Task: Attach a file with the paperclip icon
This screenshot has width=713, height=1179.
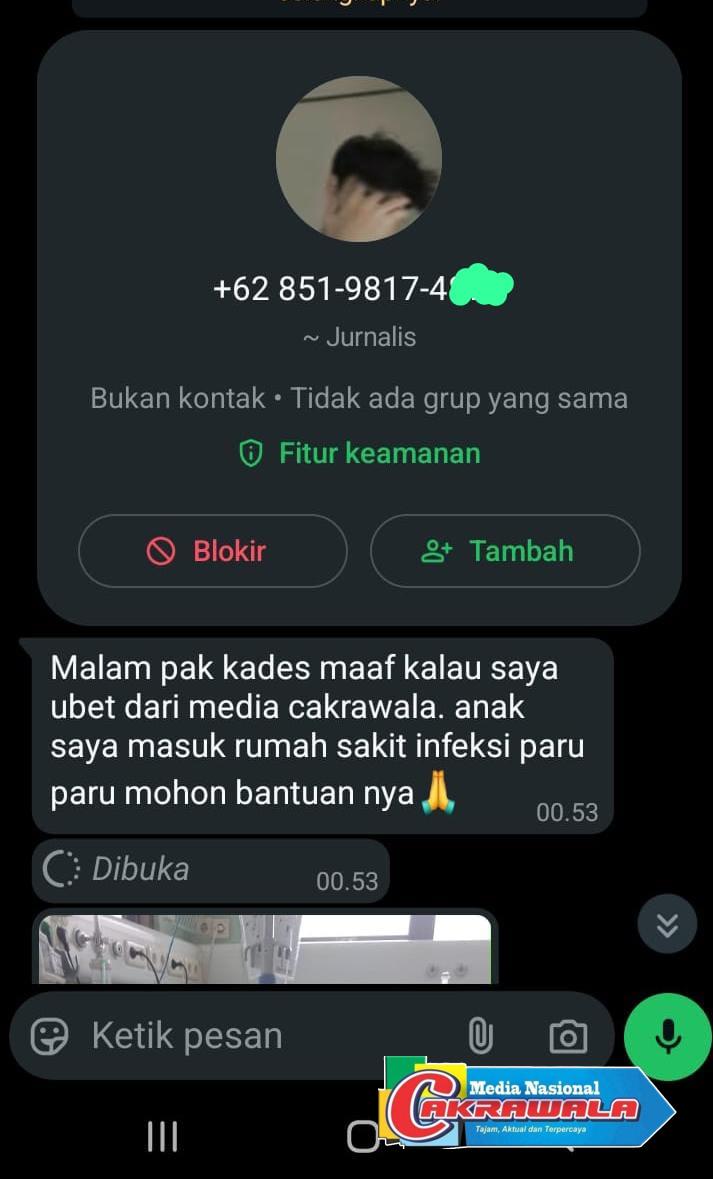Action: click(481, 1036)
